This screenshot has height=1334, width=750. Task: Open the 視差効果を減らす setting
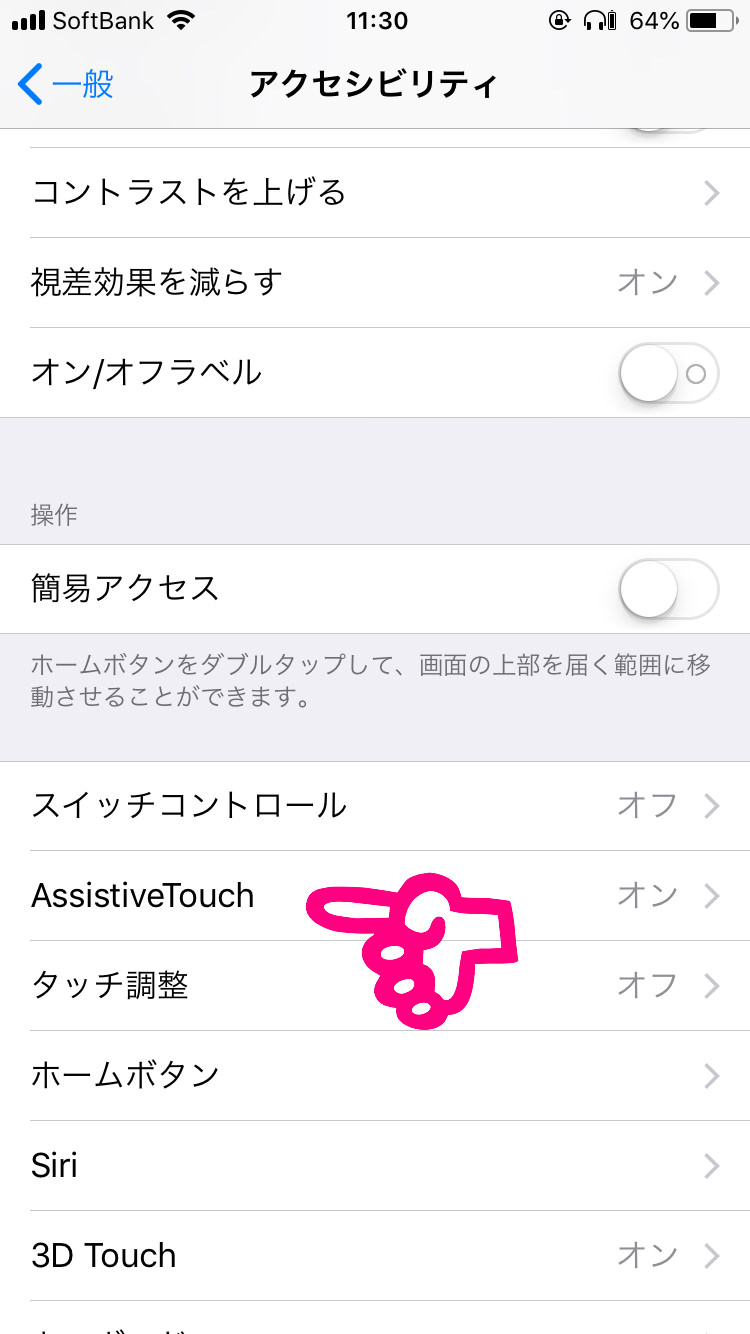click(375, 283)
